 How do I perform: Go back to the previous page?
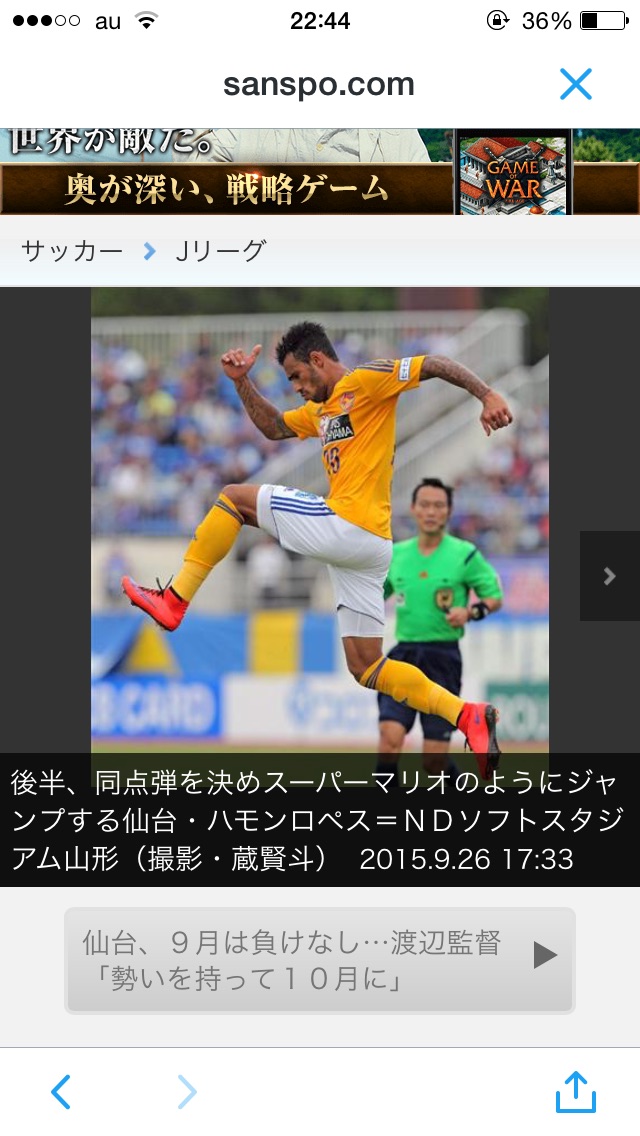61,1092
